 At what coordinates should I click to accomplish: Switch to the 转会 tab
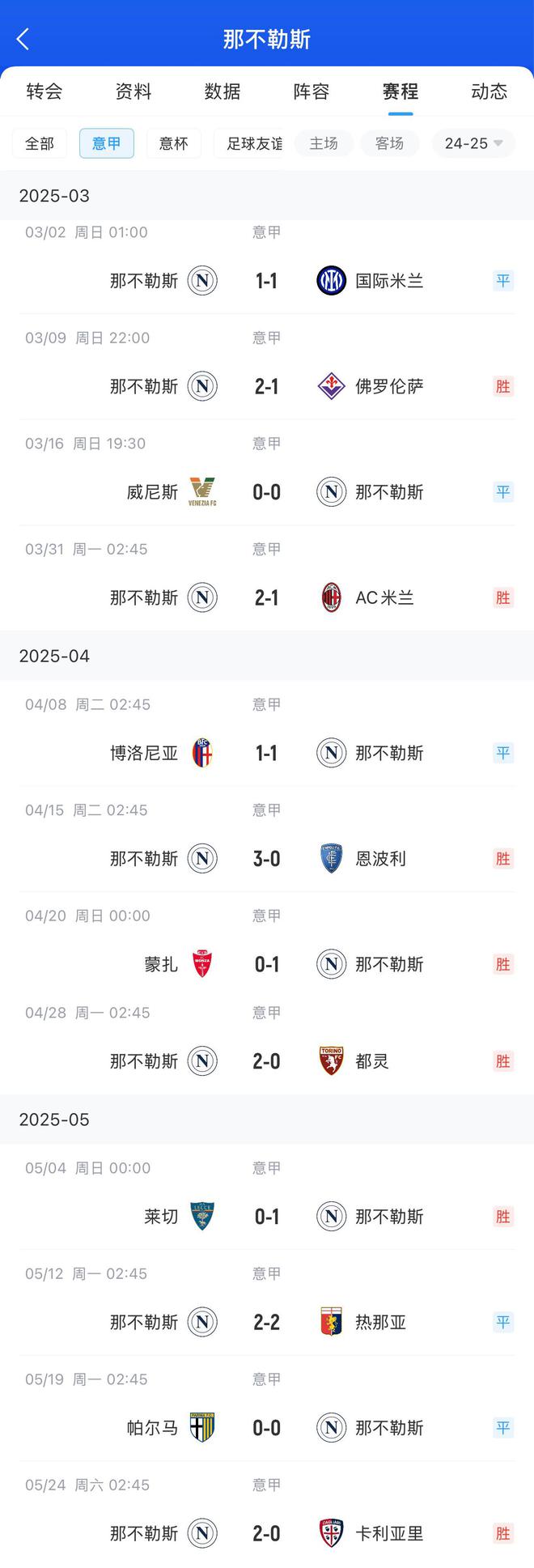tap(44, 91)
